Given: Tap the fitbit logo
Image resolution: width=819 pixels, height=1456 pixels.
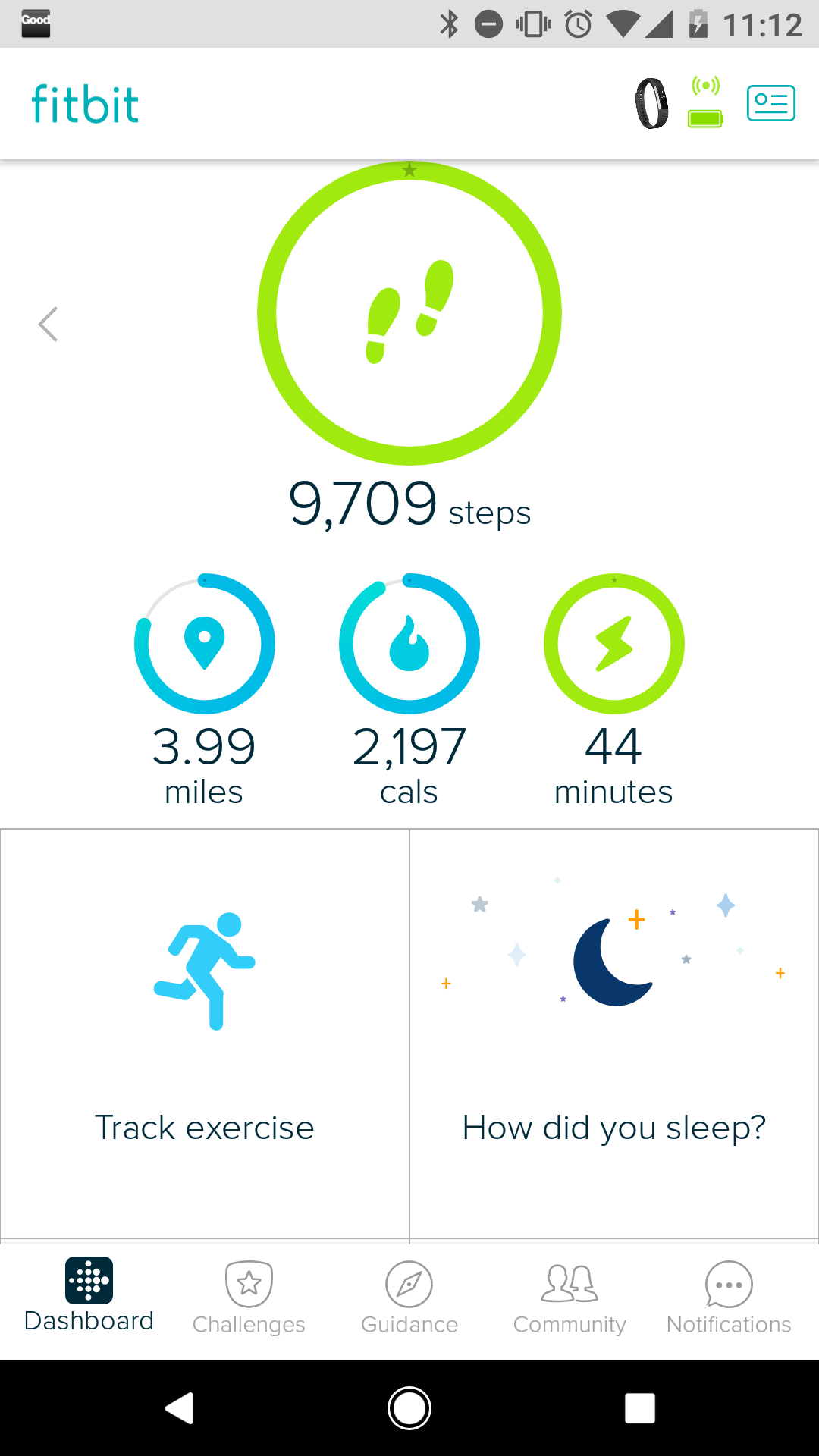Looking at the screenshot, I should tap(86, 103).
